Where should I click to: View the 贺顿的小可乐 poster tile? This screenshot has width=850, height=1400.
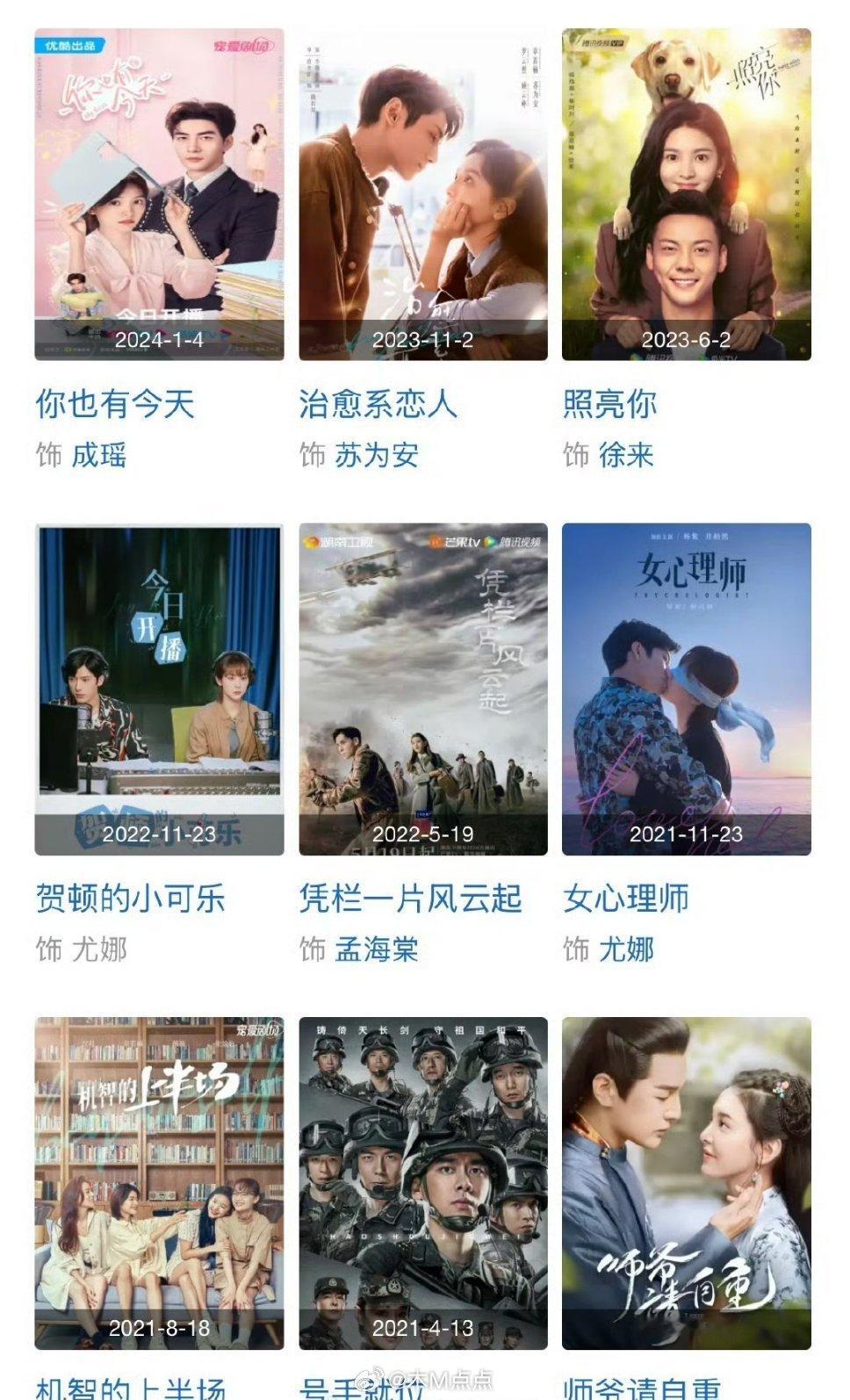tap(159, 689)
